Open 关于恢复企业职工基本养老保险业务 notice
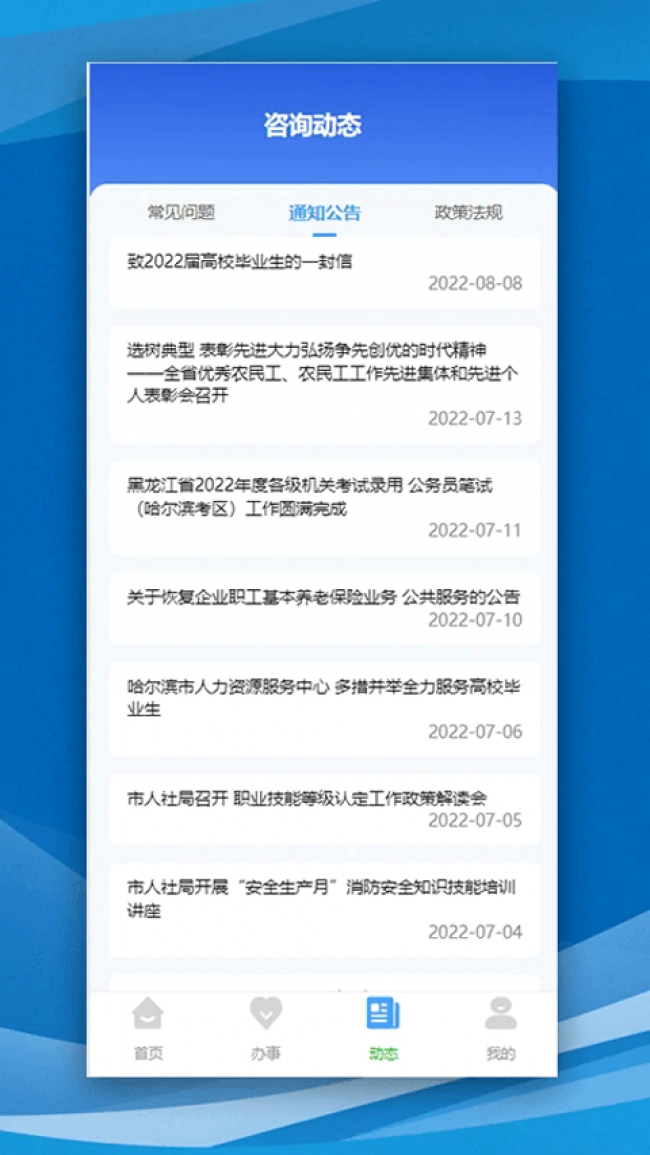This screenshot has height=1155, width=650. (324, 607)
